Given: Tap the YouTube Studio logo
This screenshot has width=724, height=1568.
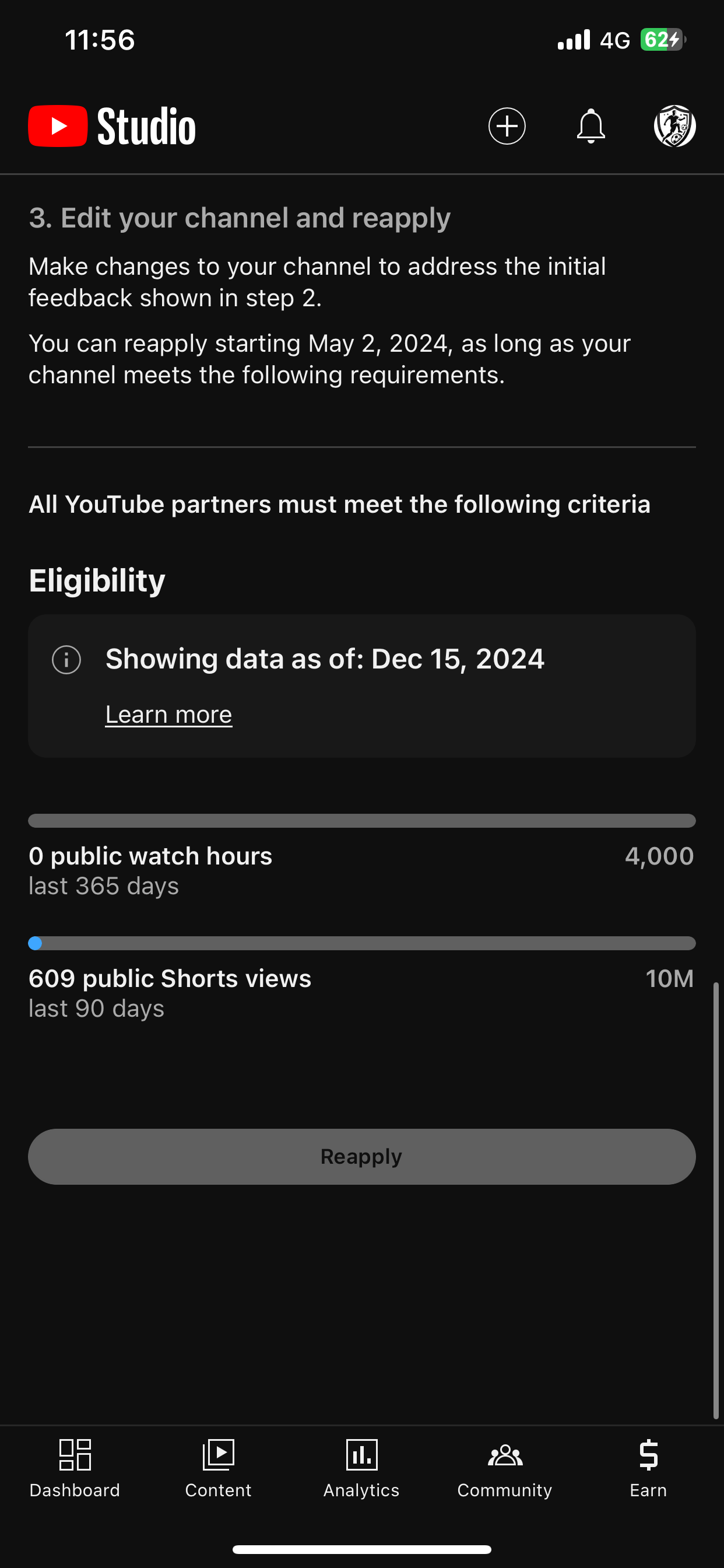Looking at the screenshot, I should click(112, 126).
